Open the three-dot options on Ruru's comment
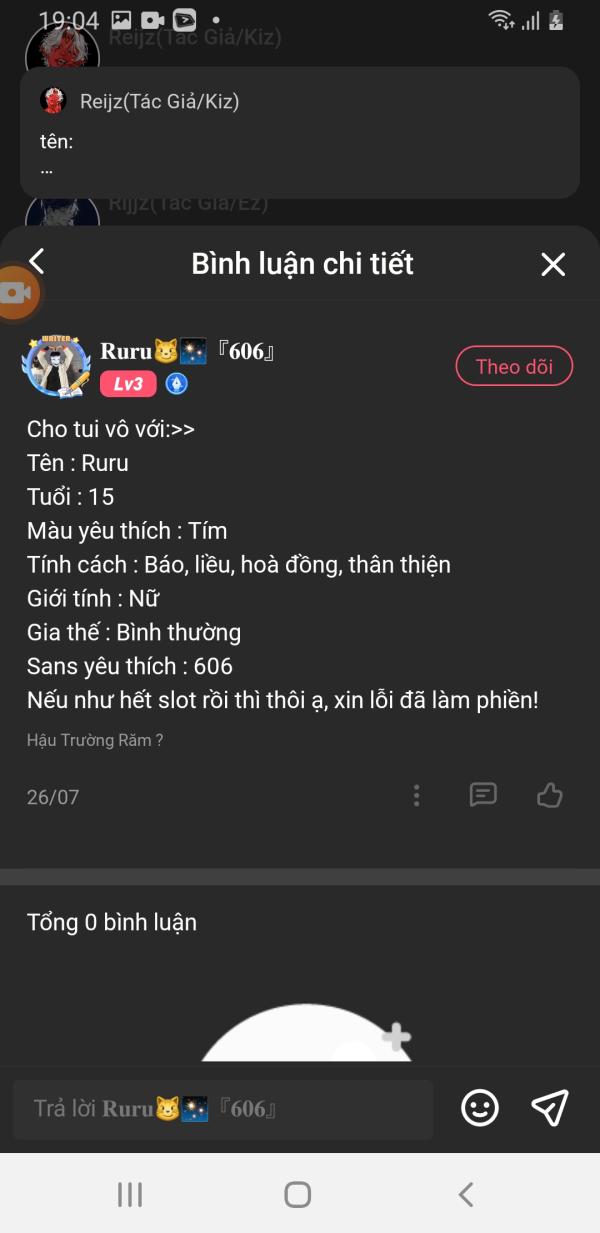Screen dimensions: 600x1233 click(x=417, y=796)
